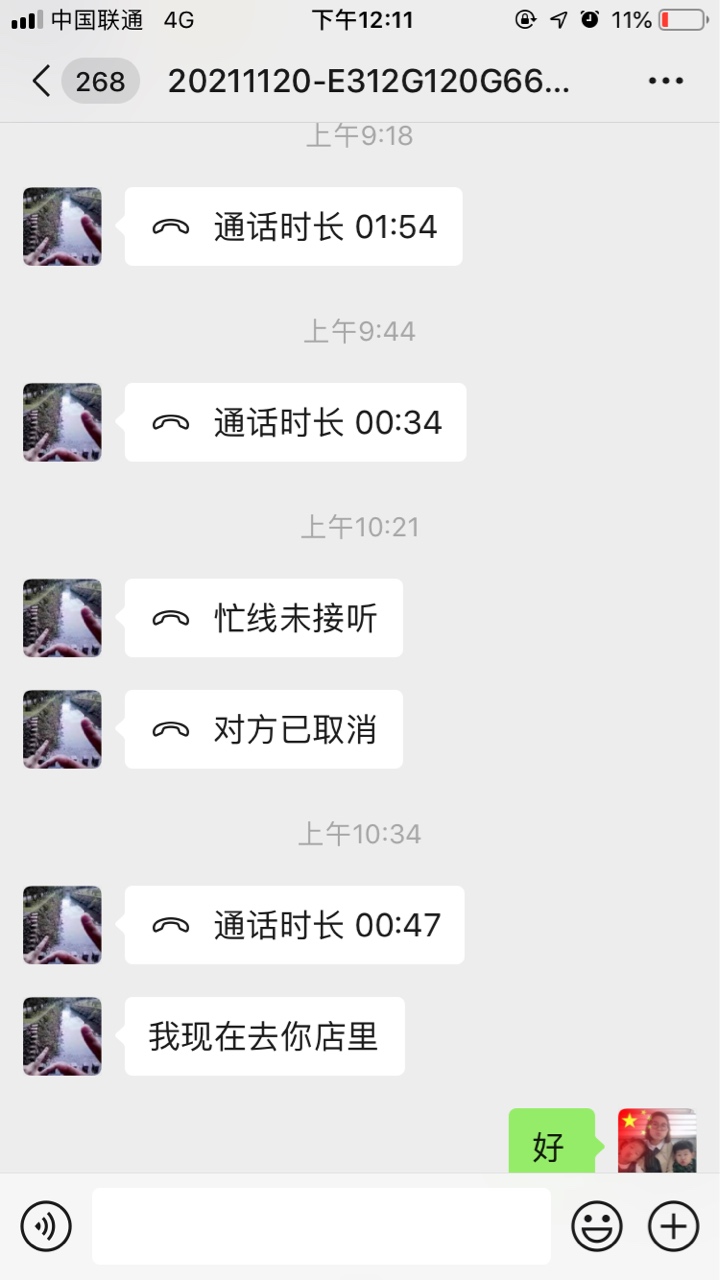Open contact's avatar beside 我现在去你店里
Screen dimensions: 720x1280
click(x=62, y=1036)
